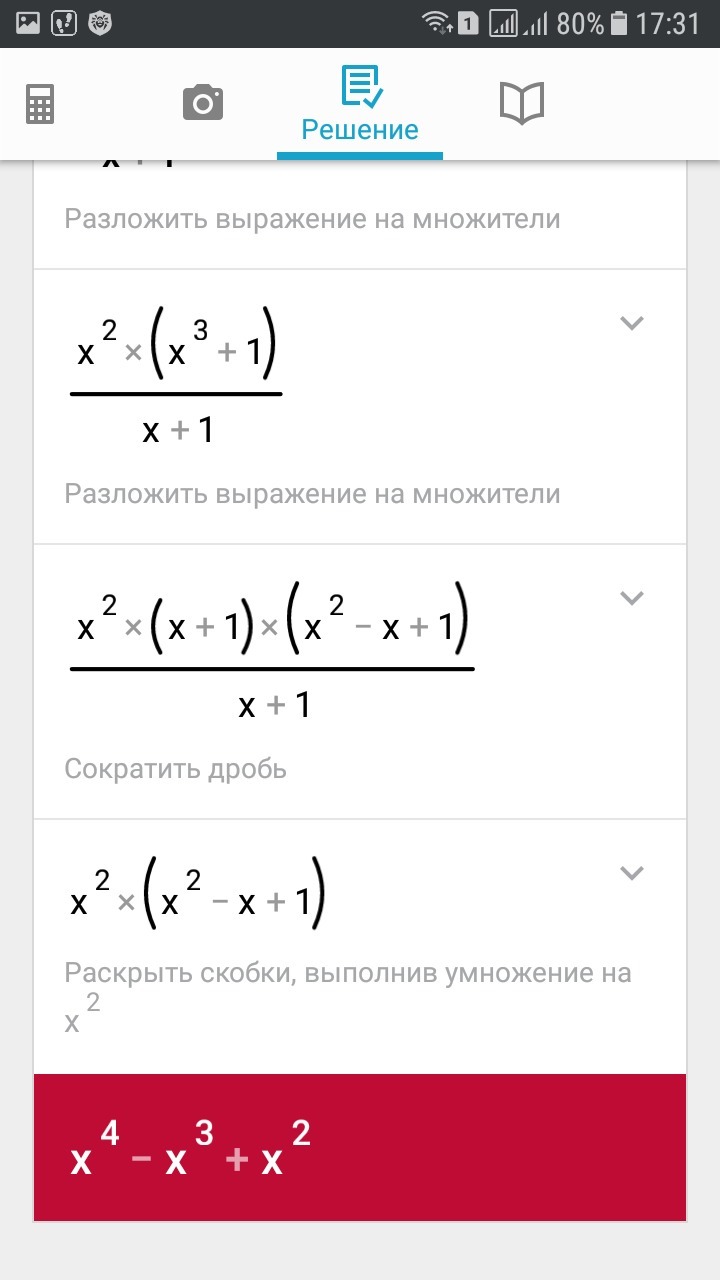Select the Решение tab

coord(360,105)
